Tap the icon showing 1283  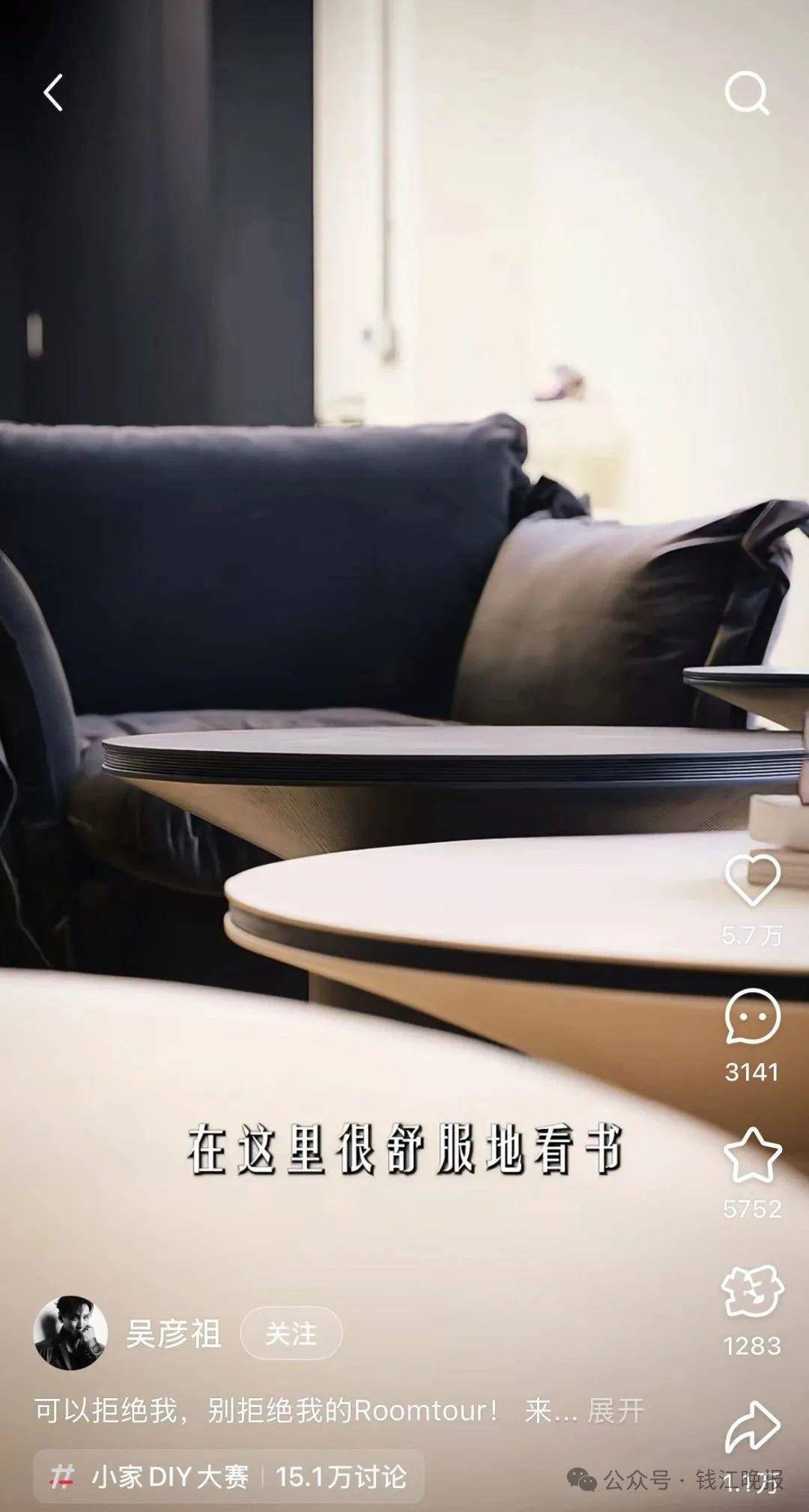point(752,1292)
